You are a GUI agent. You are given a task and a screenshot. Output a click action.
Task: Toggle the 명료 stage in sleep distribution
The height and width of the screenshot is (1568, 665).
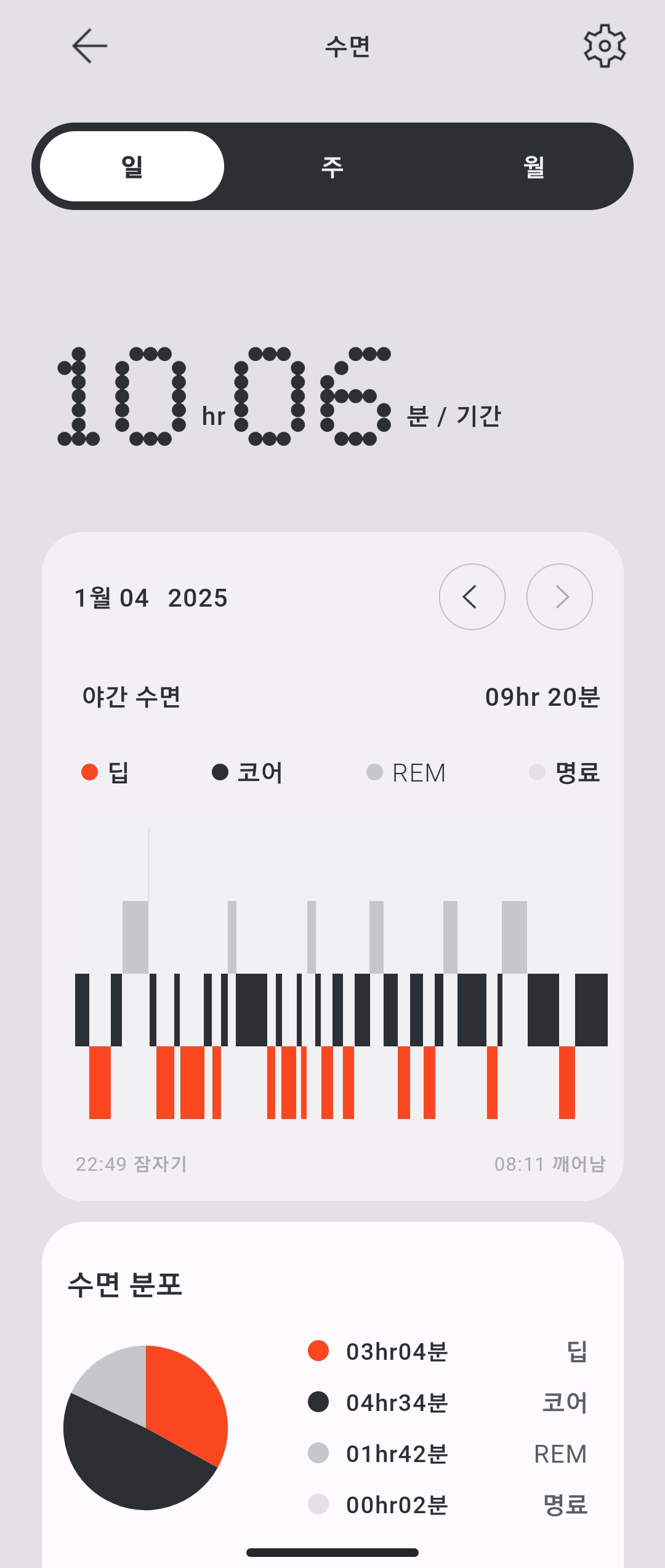[318, 1505]
